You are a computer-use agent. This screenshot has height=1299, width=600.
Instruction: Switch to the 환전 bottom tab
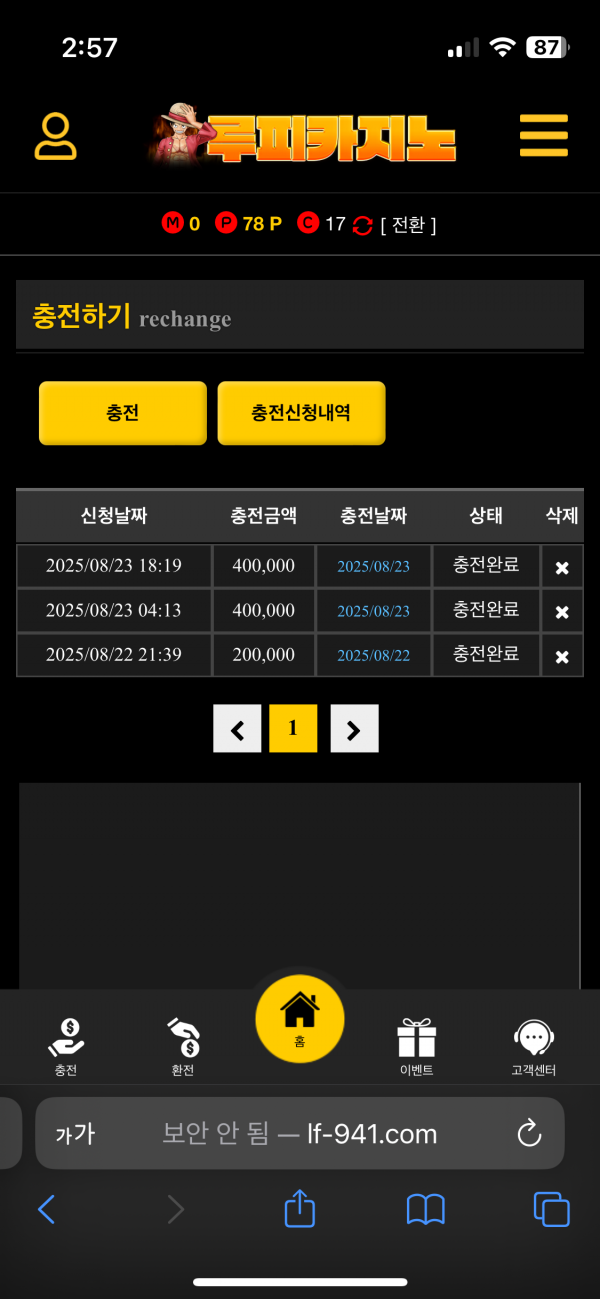point(183,1045)
